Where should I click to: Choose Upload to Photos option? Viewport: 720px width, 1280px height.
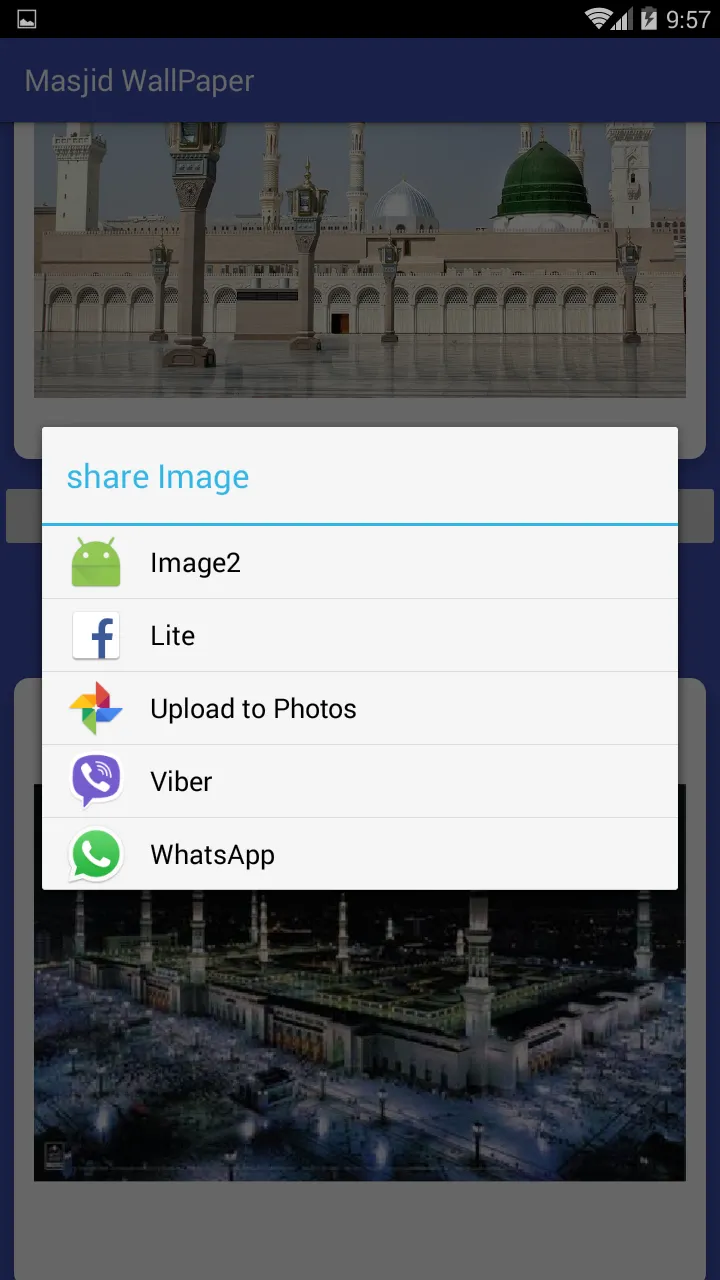tap(360, 708)
